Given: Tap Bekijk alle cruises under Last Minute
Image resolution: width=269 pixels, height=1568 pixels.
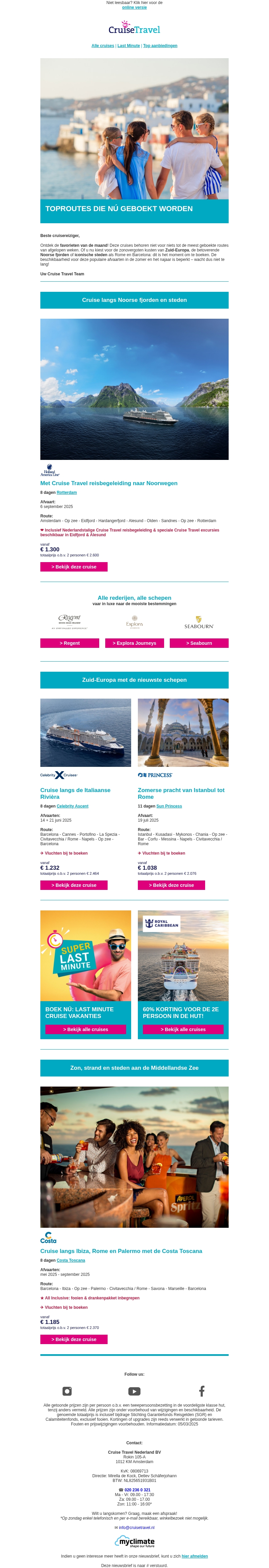Looking at the screenshot, I should point(85,1029).
